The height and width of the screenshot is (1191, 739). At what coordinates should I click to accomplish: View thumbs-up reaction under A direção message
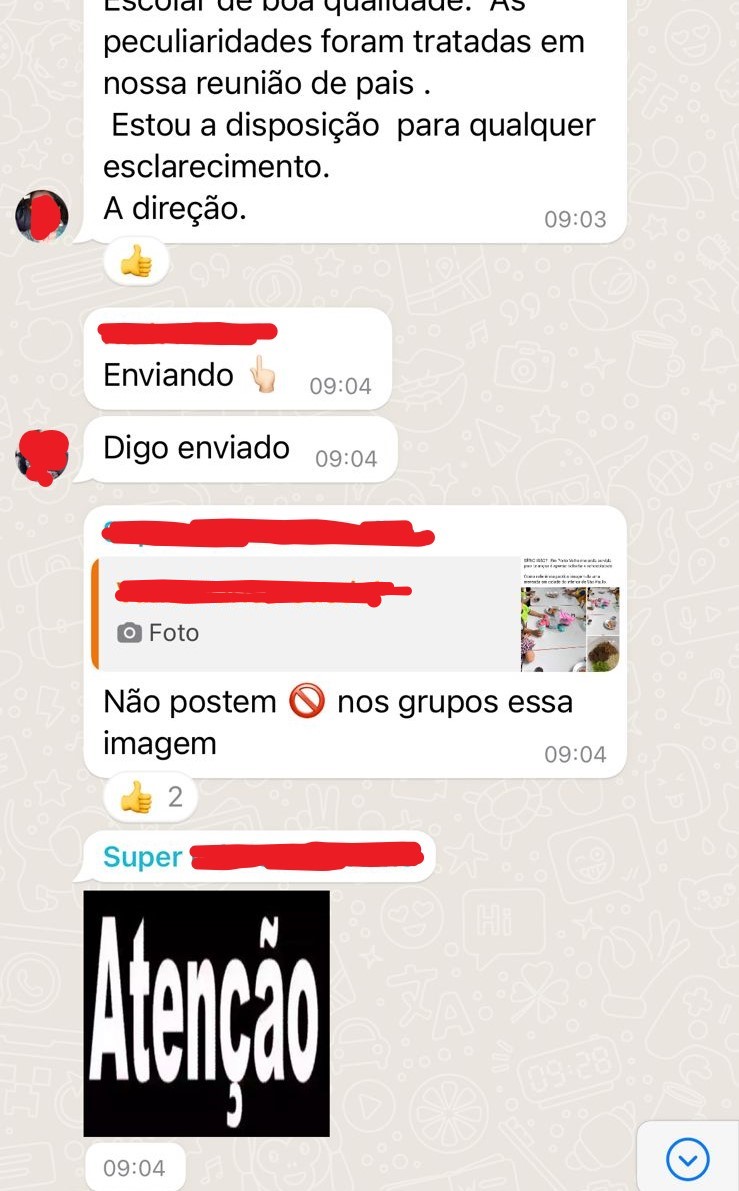tap(136, 263)
